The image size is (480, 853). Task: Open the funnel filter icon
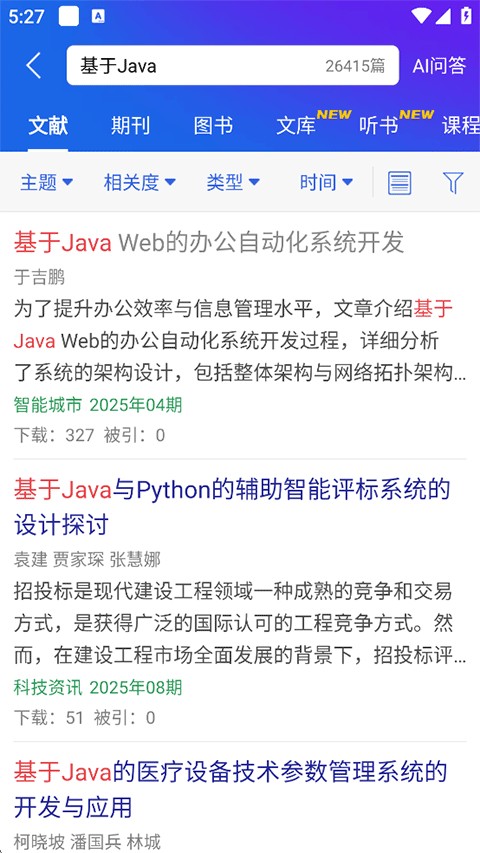click(453, 183)
